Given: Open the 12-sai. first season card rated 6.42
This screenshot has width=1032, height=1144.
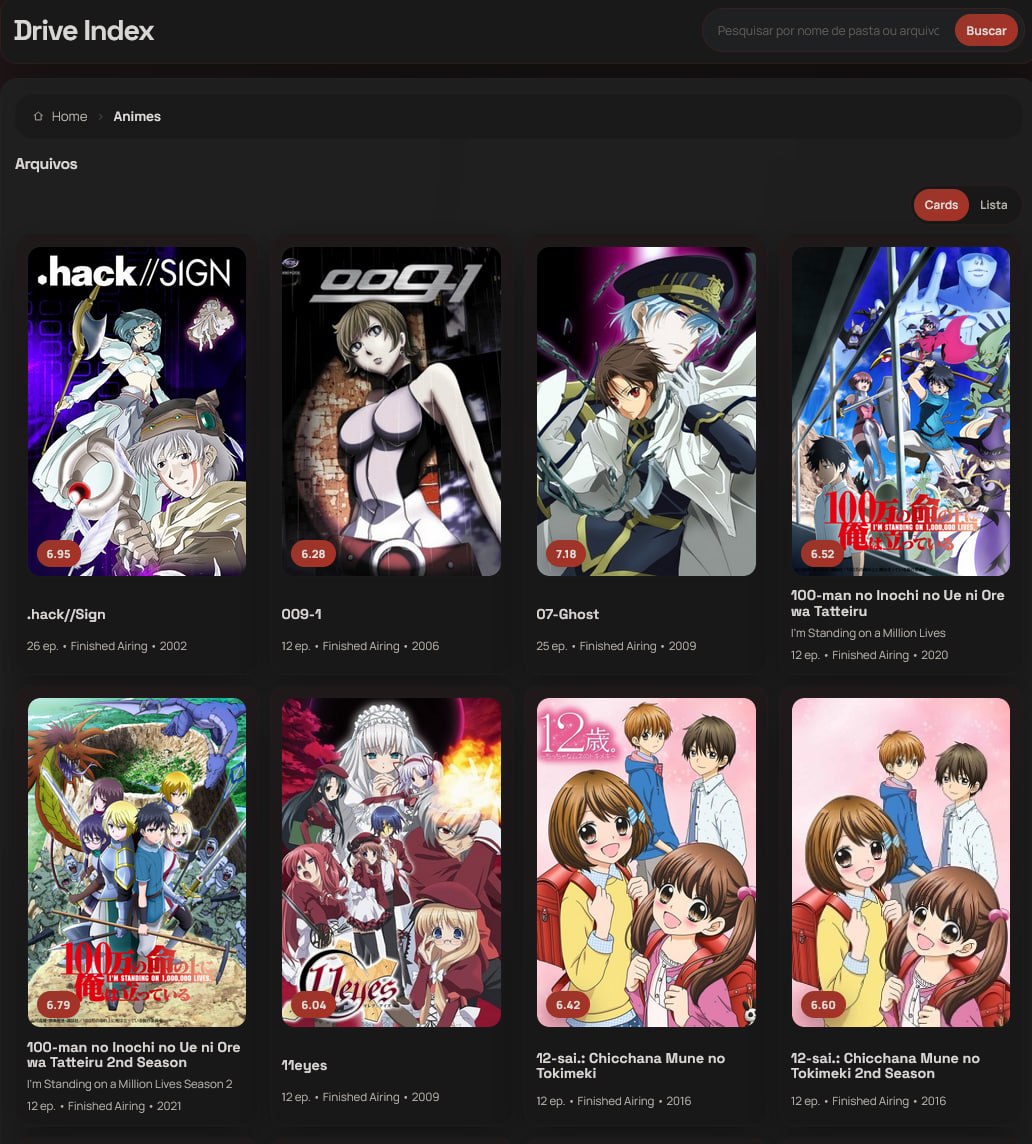Looking at the screenshot, I should tap(646, 862).
